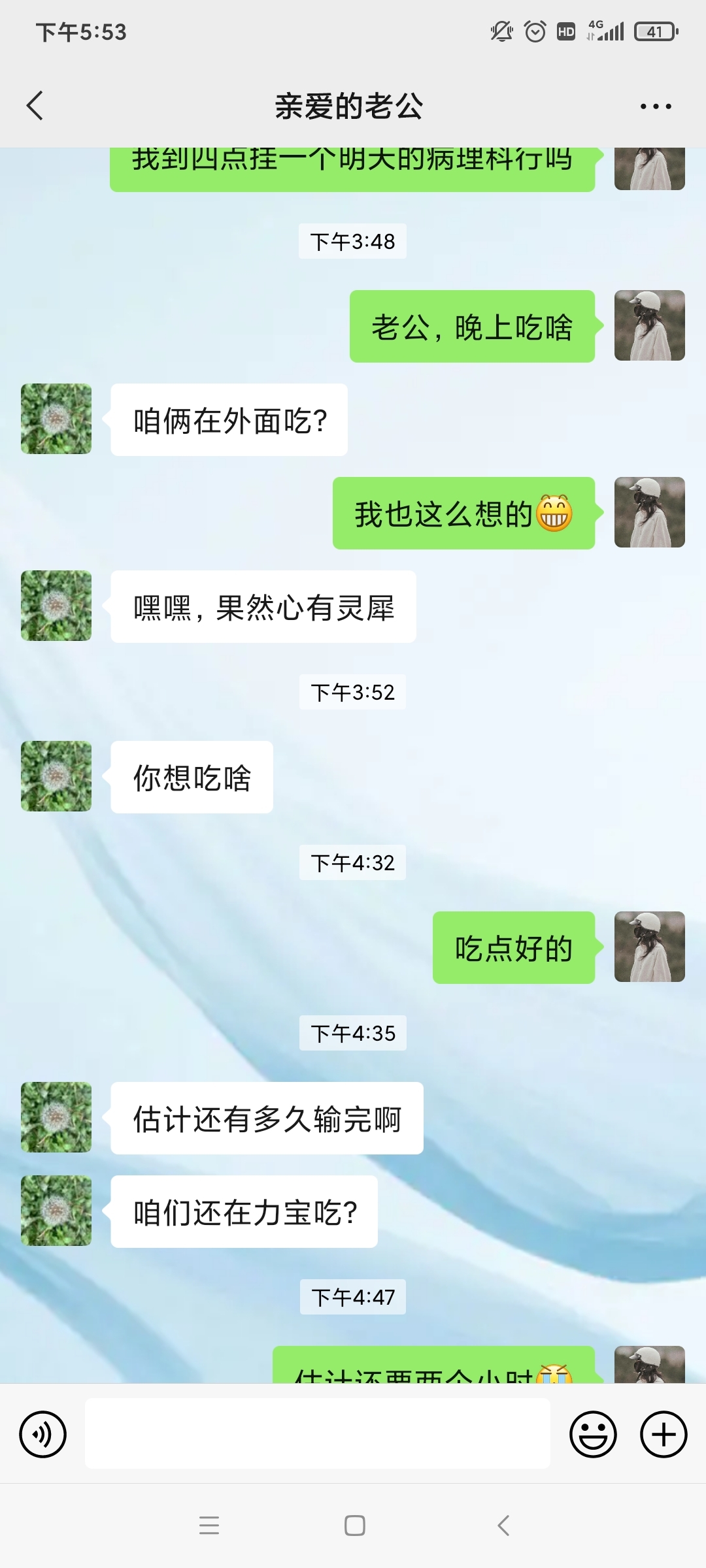
Task: Tap husband's avatar beside 咱俩在外面吃?
Action: [56, 419]
